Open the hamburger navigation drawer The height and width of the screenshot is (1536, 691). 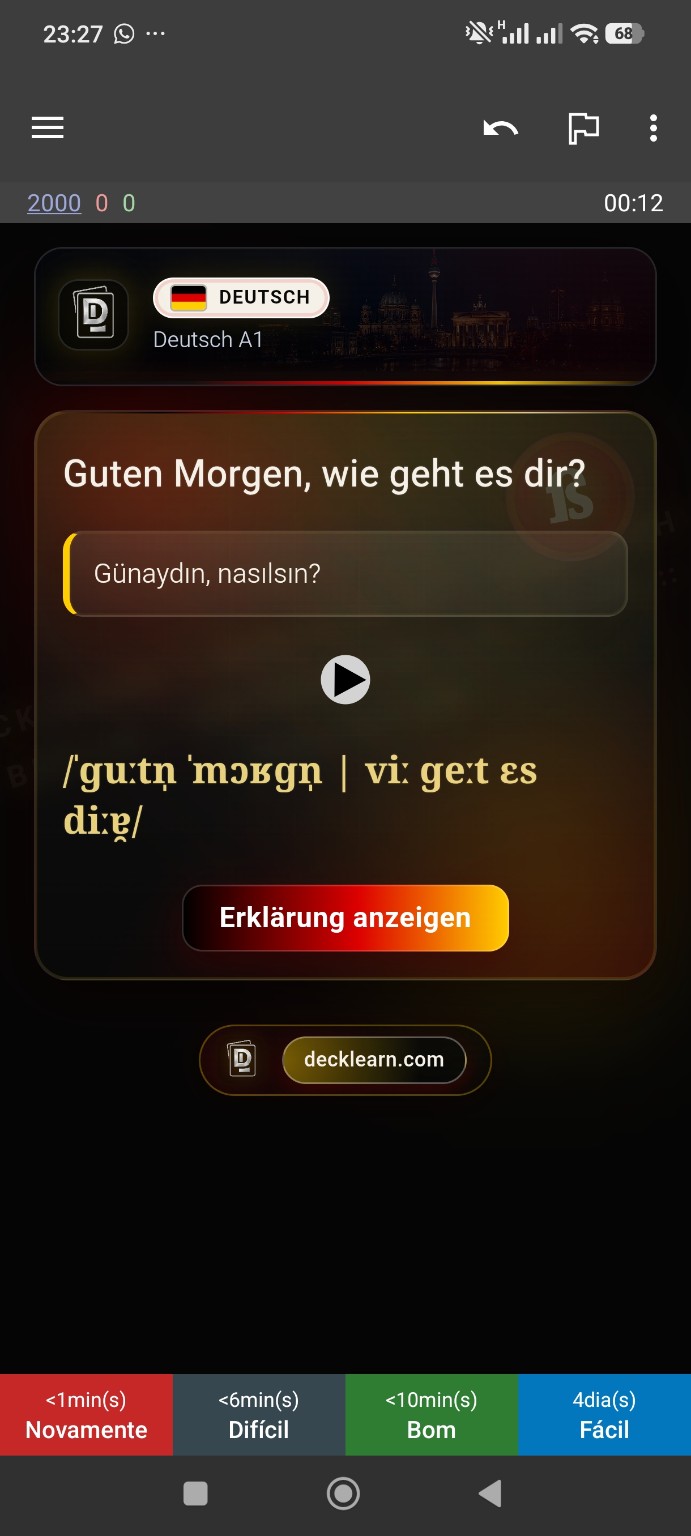pyautogui.click(x=47, y=128)
